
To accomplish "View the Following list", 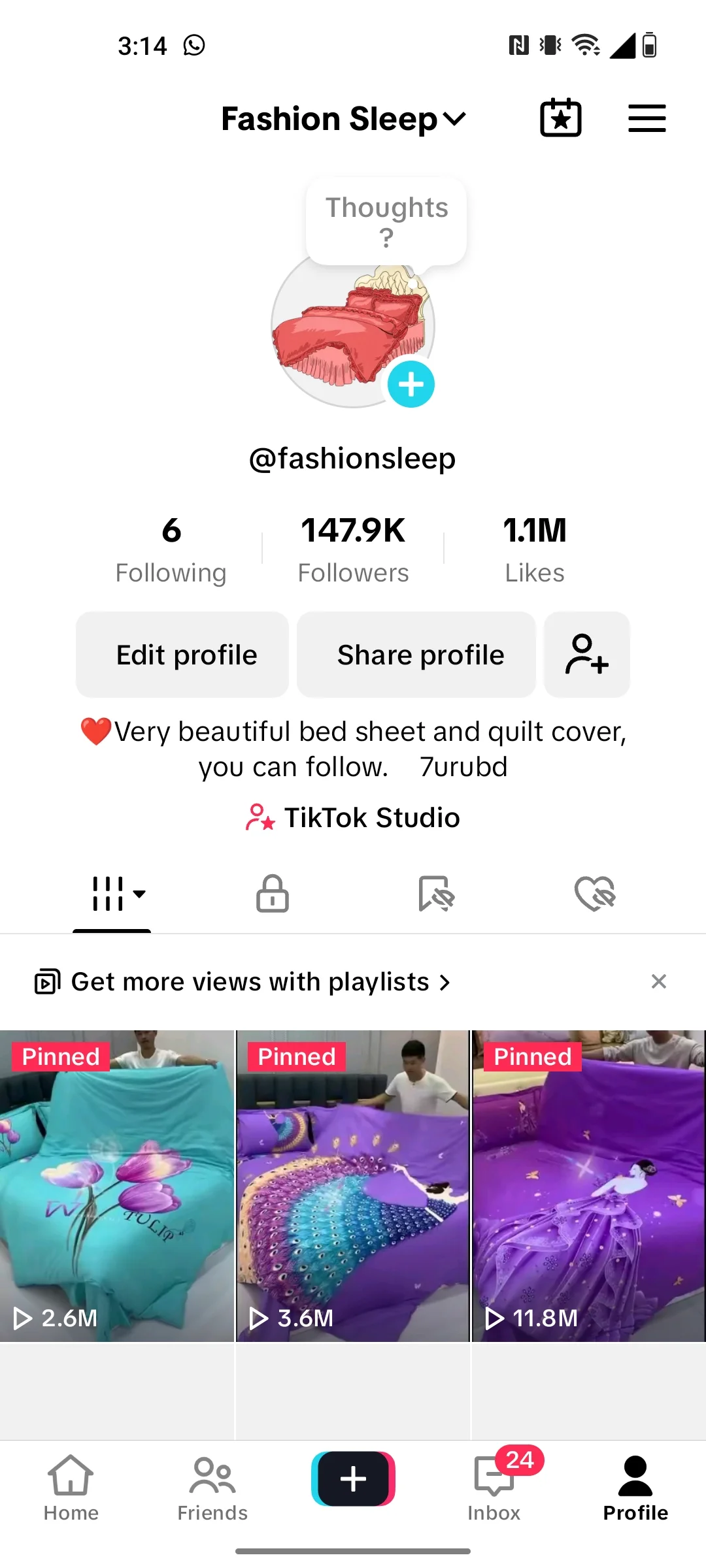I will pyautogui.click(x=171, y=549).
